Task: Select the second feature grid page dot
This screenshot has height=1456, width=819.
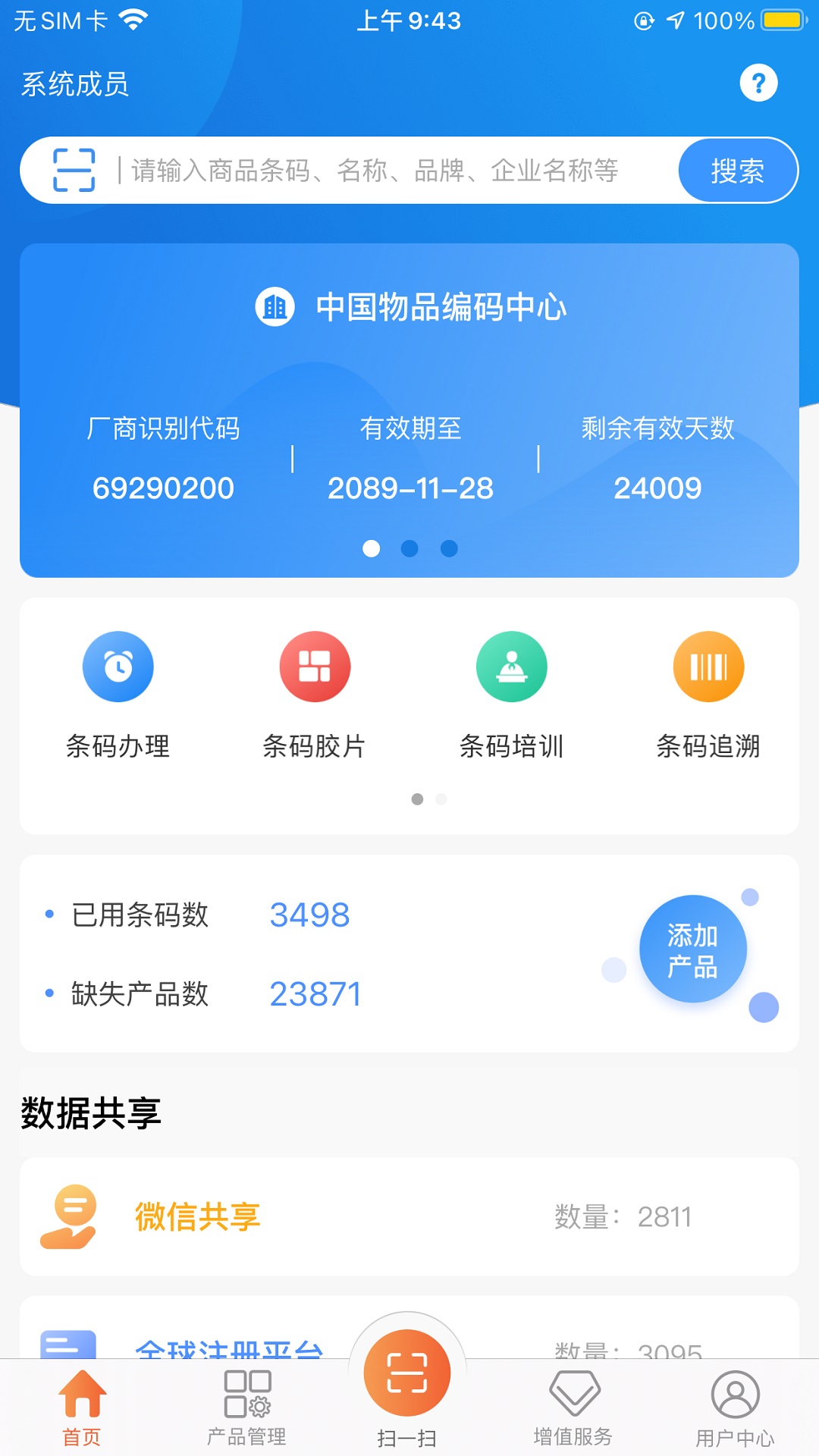Action: pyautogui.click(x=440, y=799)
